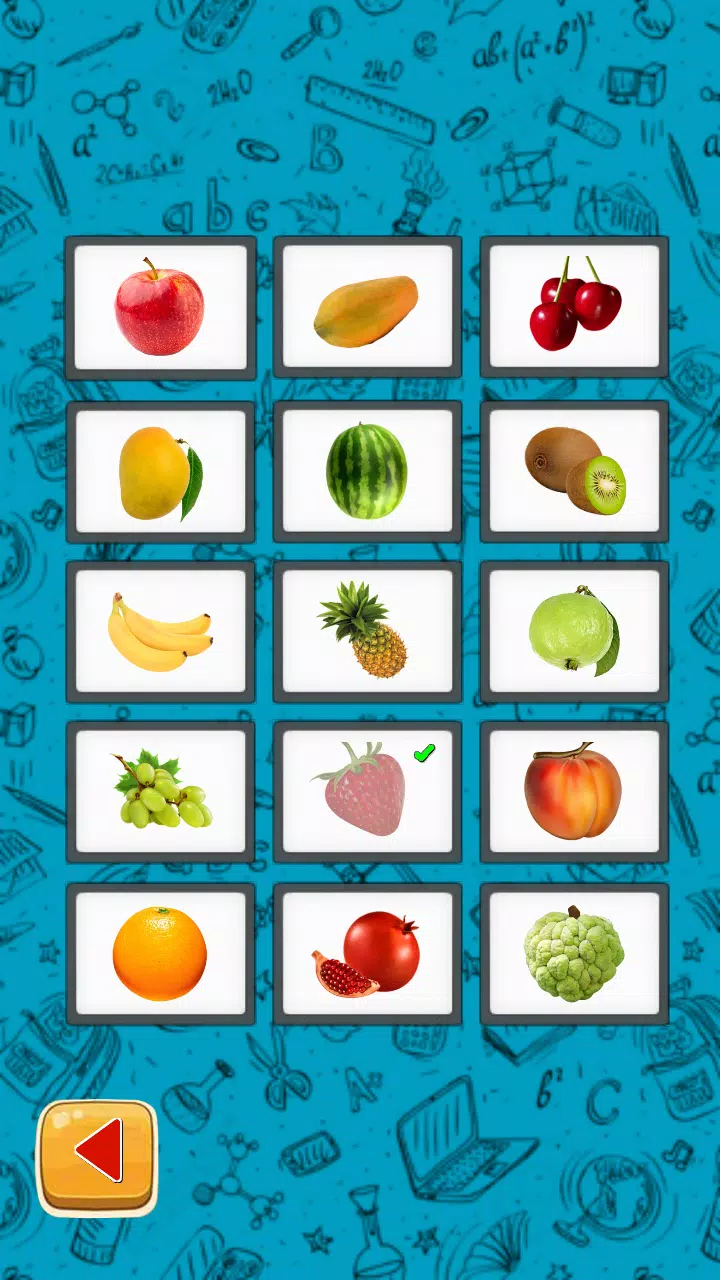
Task: Click the frame around the watermelon card
Action: pos(367,404)
